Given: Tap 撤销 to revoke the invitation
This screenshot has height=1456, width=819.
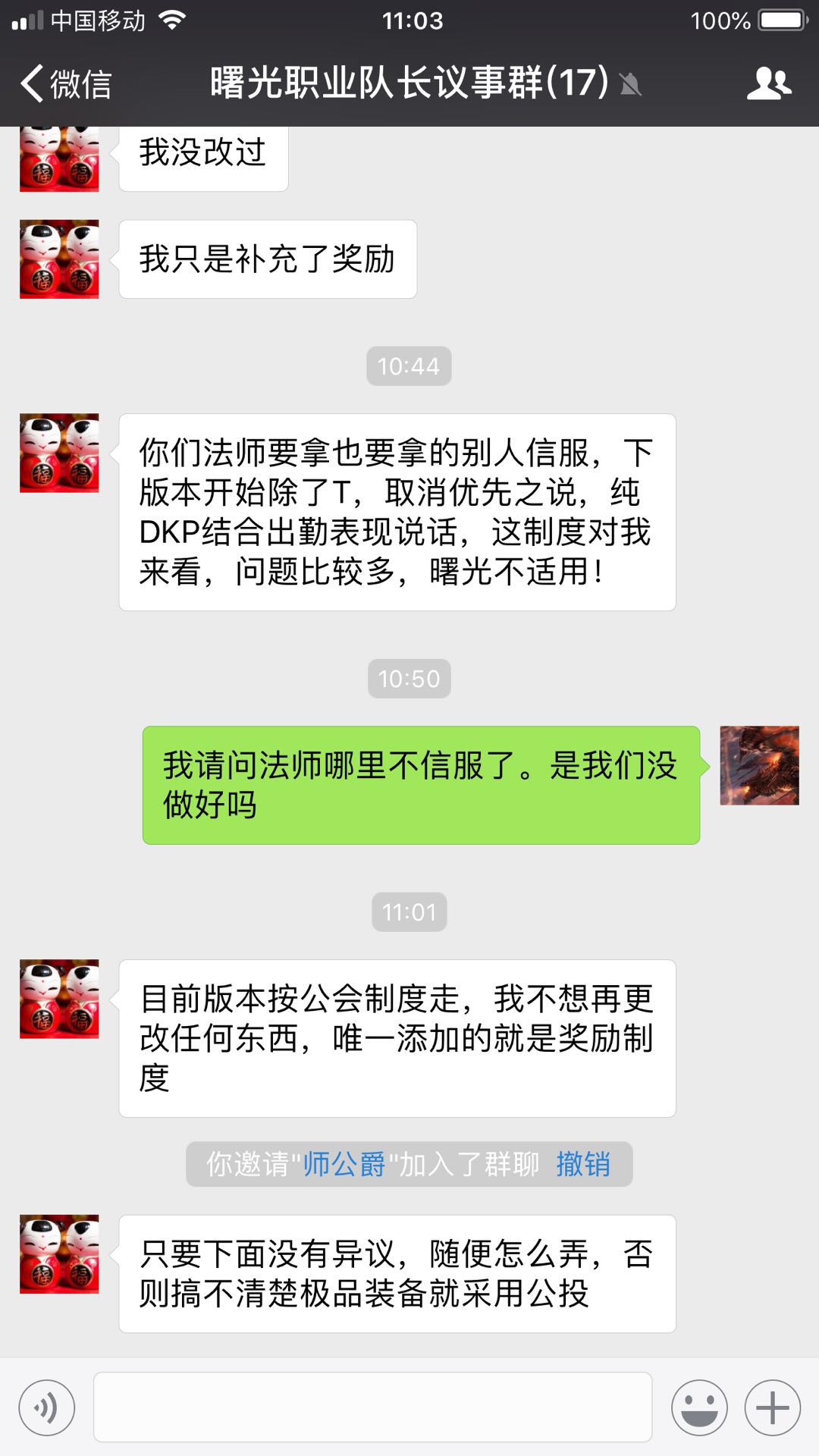Looking at the screenshot, I should pyautogui.click(x=582, y=1164).
